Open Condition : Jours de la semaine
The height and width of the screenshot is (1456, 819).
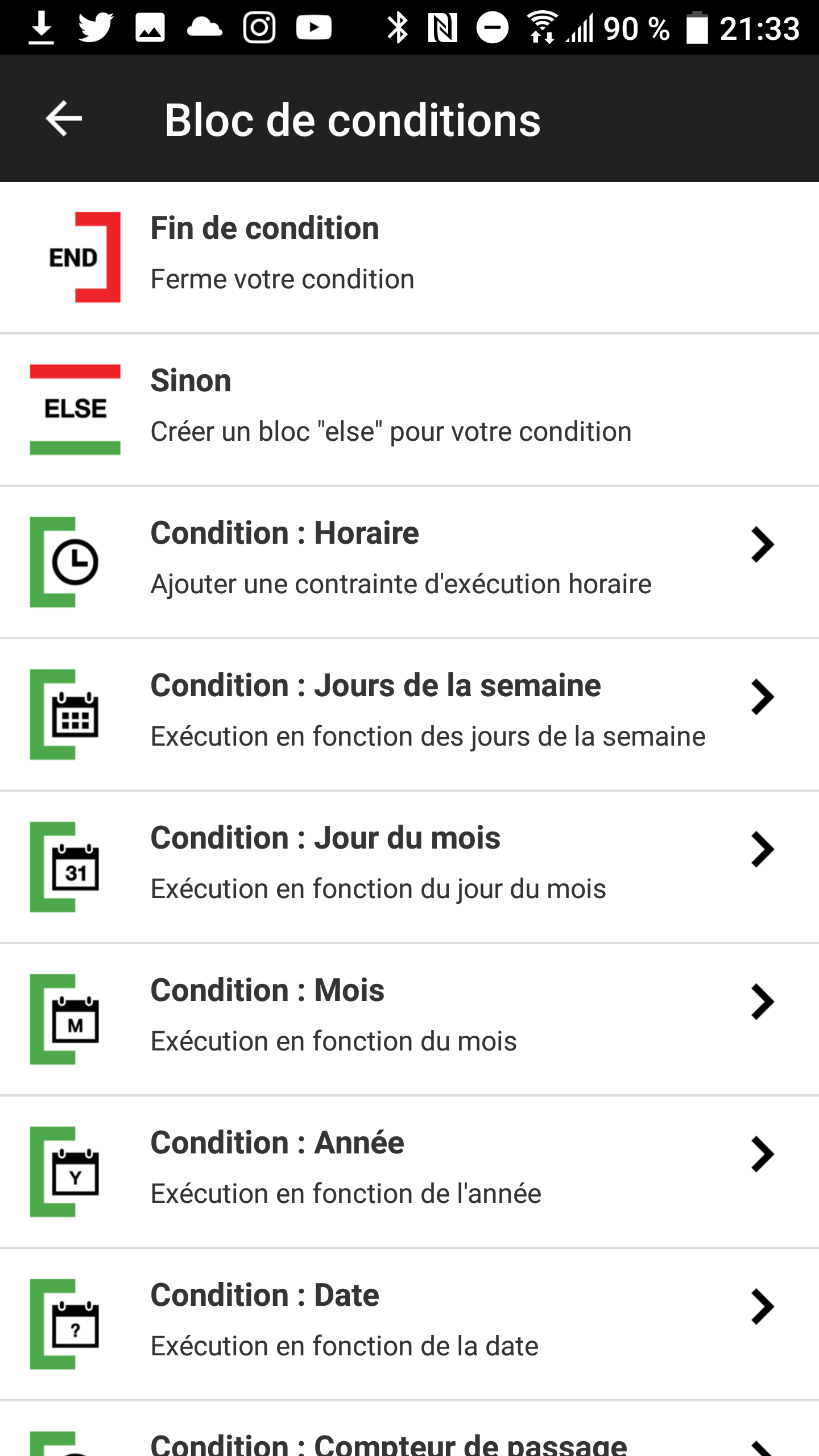(x=409, y=715)
